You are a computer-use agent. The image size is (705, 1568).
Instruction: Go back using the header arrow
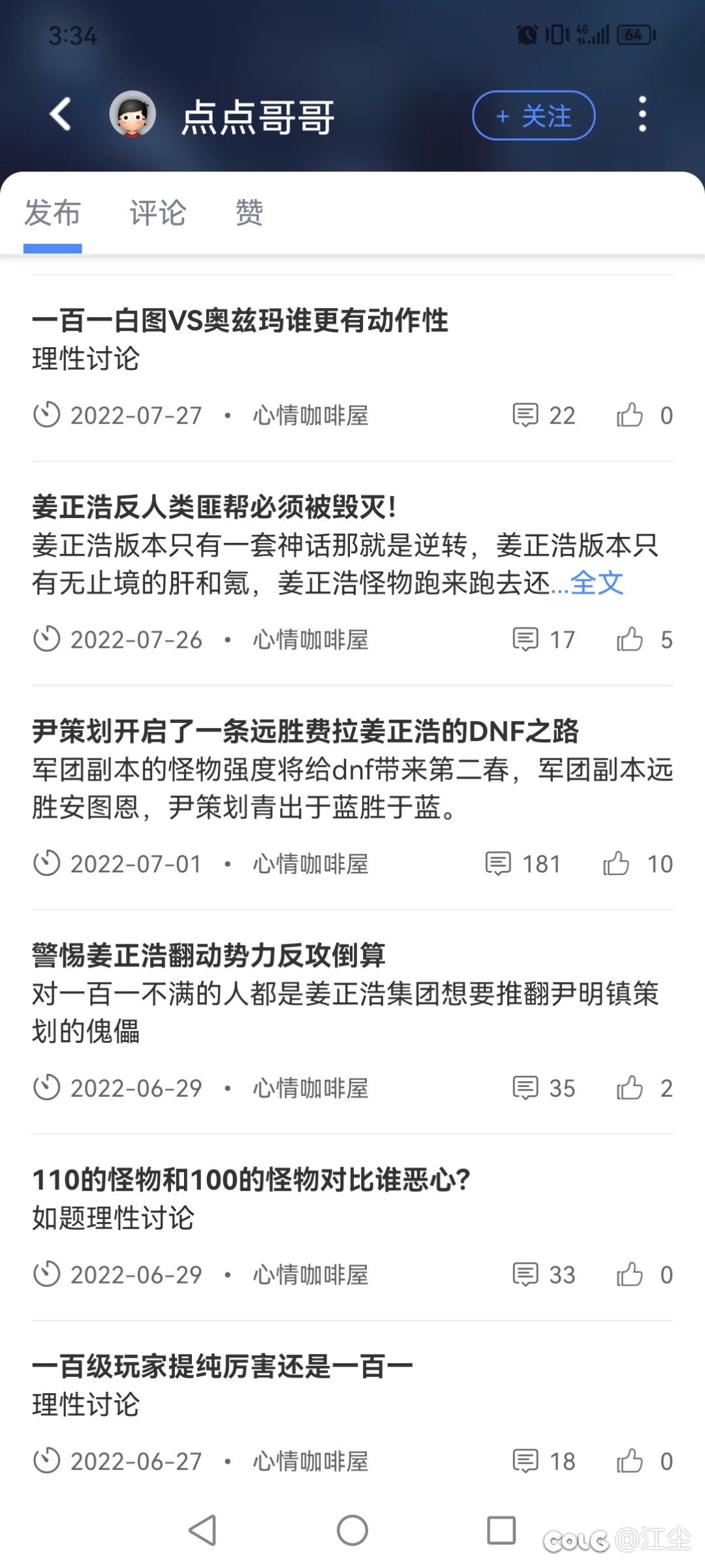pos(61,115)
